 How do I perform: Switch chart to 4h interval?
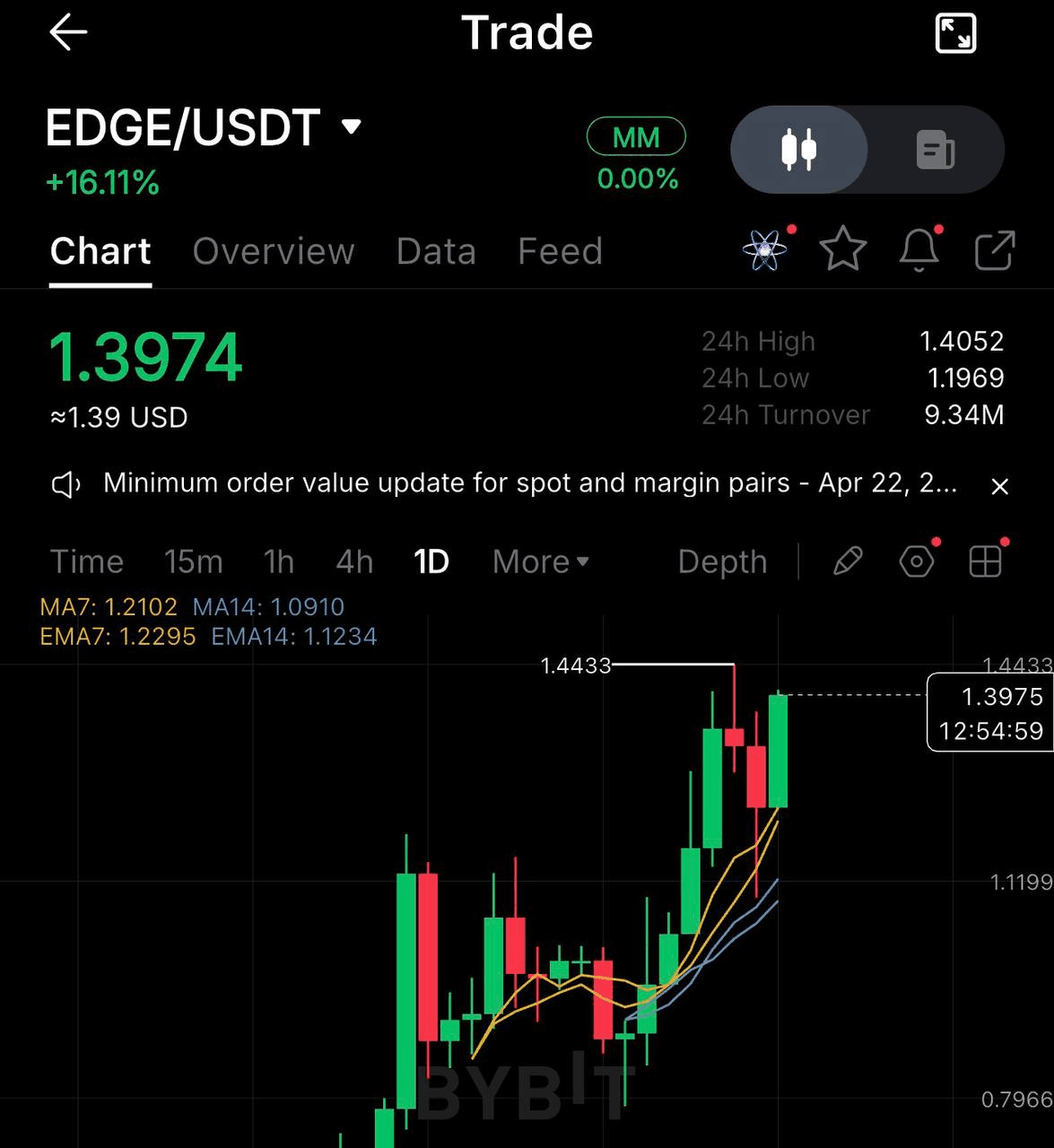pos(354,562)
